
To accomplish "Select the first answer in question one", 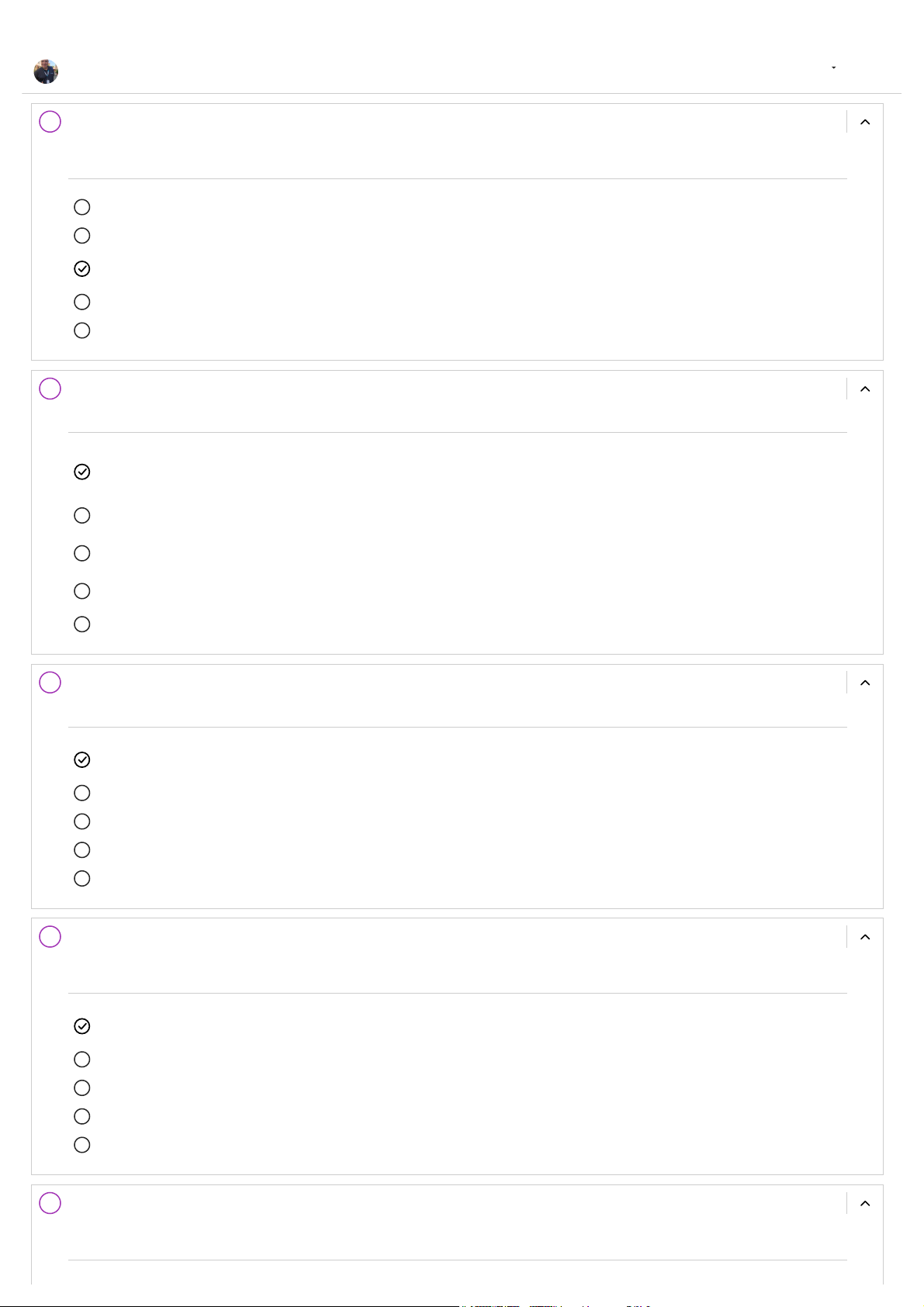I will [x=81, y=207].
